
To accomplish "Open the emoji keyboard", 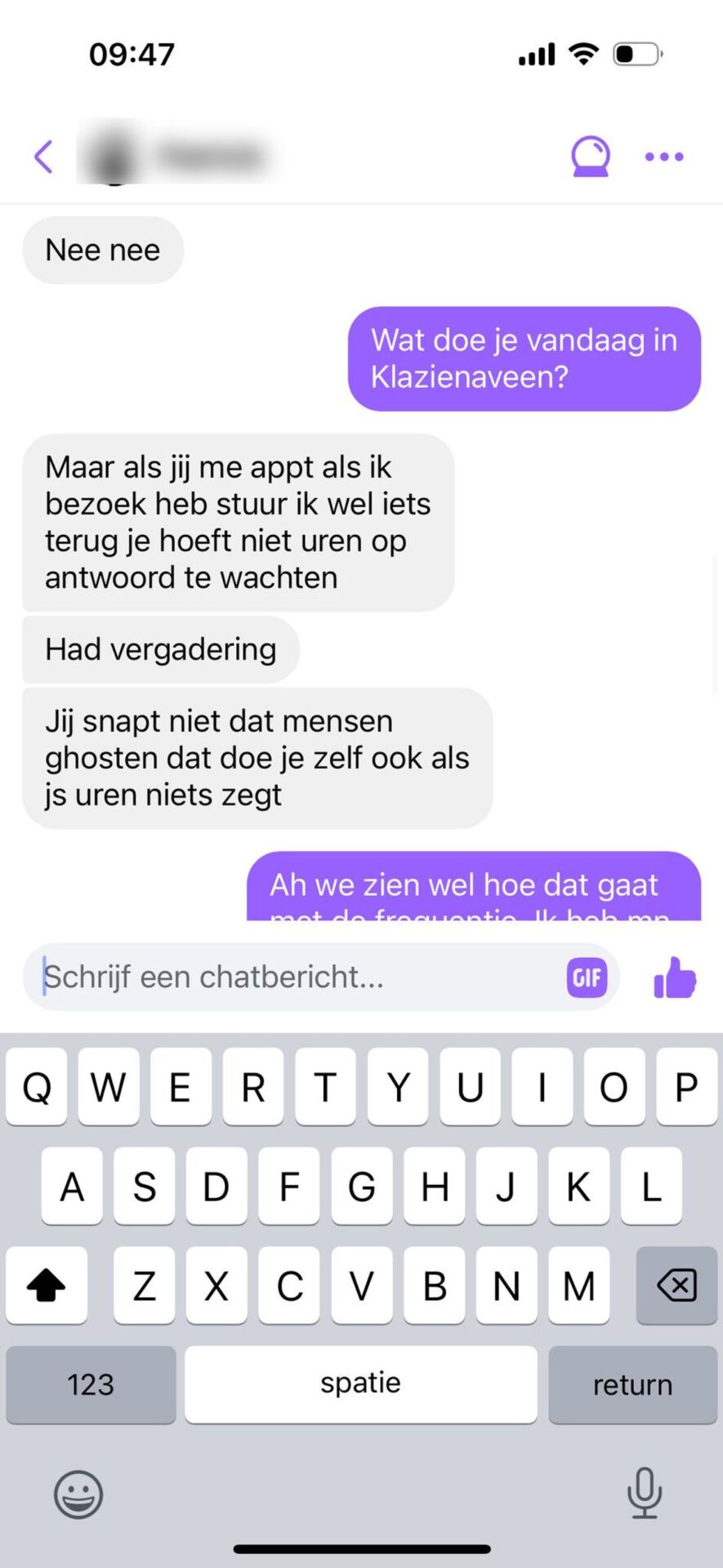I will (78, 1494).
